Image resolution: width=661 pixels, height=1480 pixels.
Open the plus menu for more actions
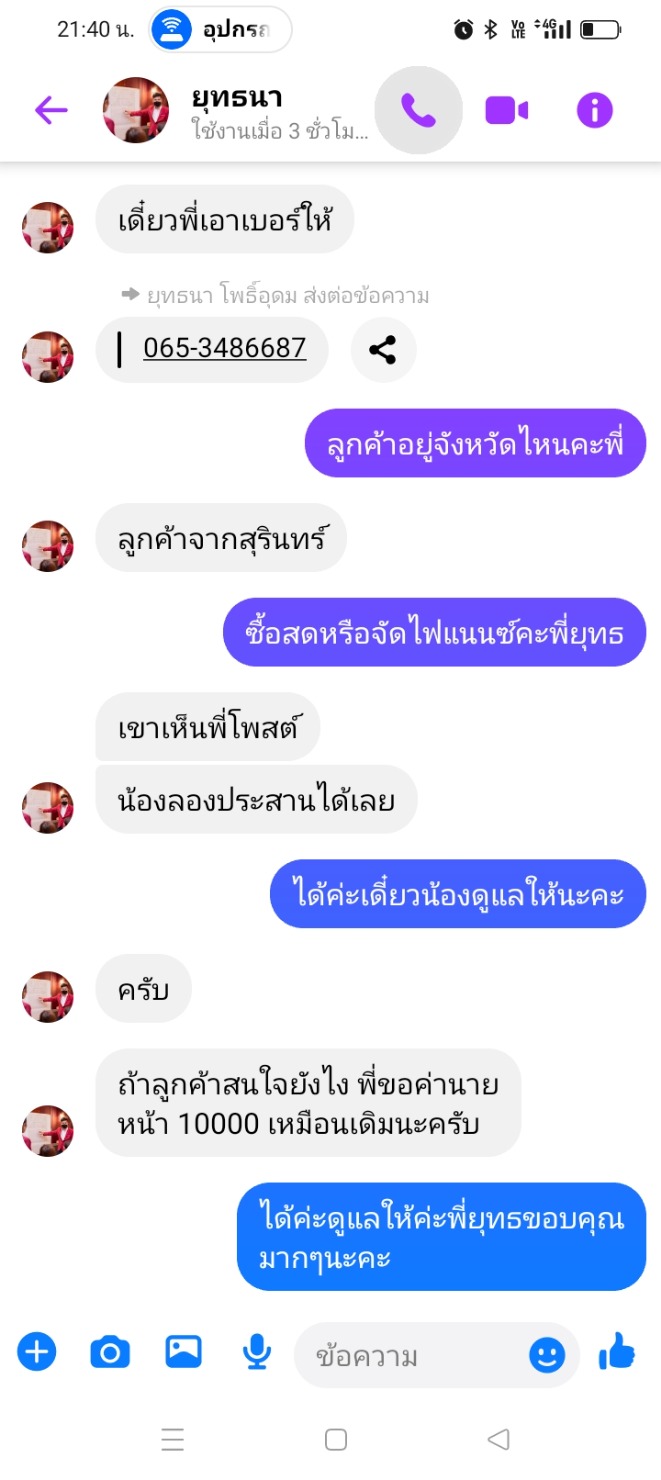click(x=37, y=1353)
